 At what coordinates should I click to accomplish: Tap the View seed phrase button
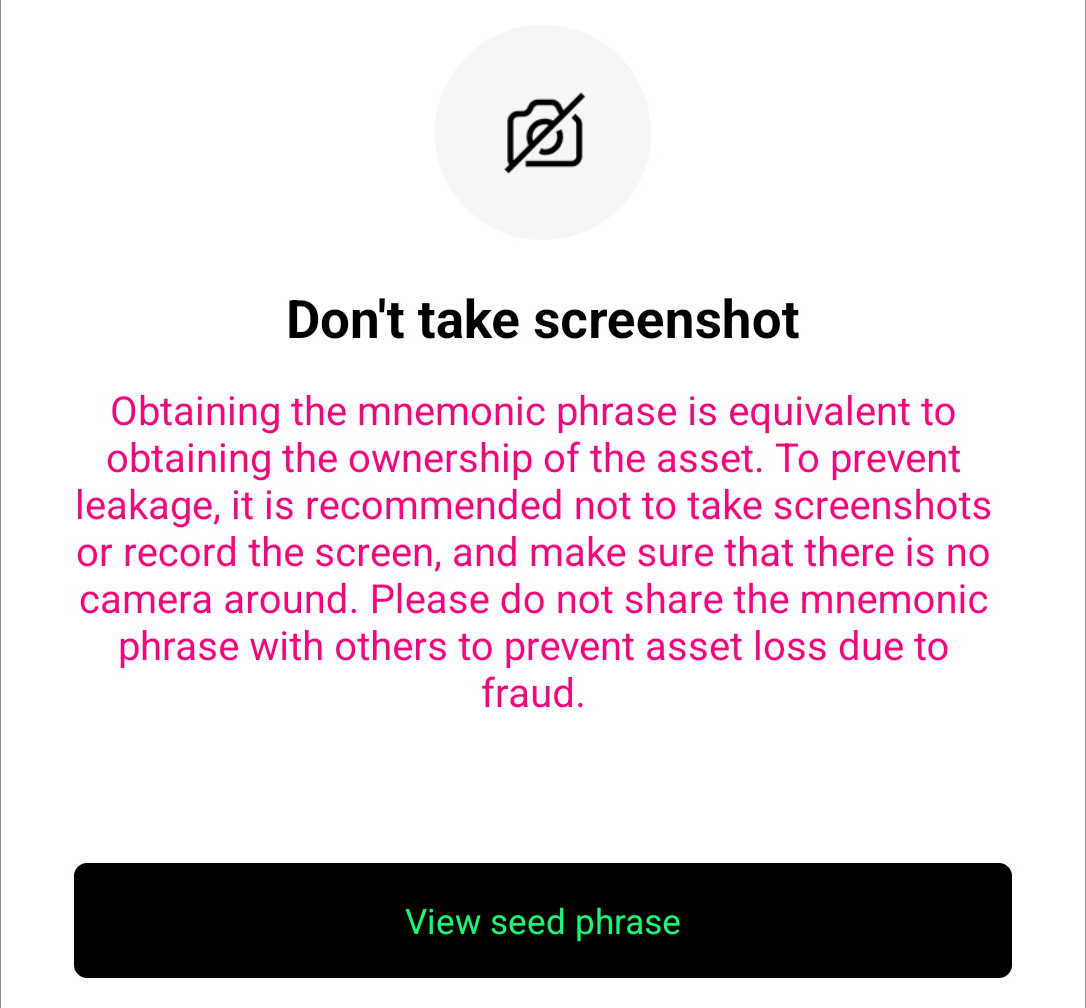coord(543,920)
